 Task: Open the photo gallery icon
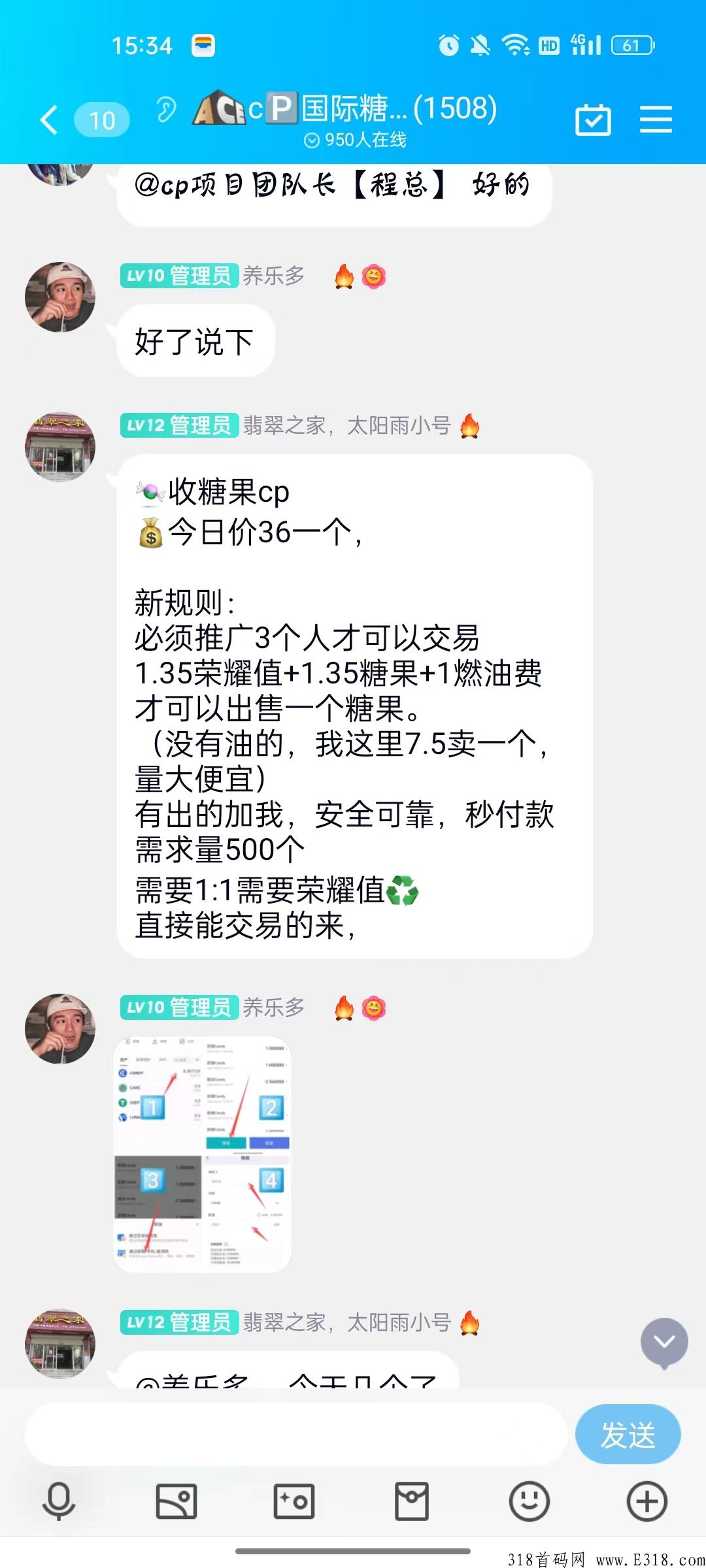point(176,1501)
